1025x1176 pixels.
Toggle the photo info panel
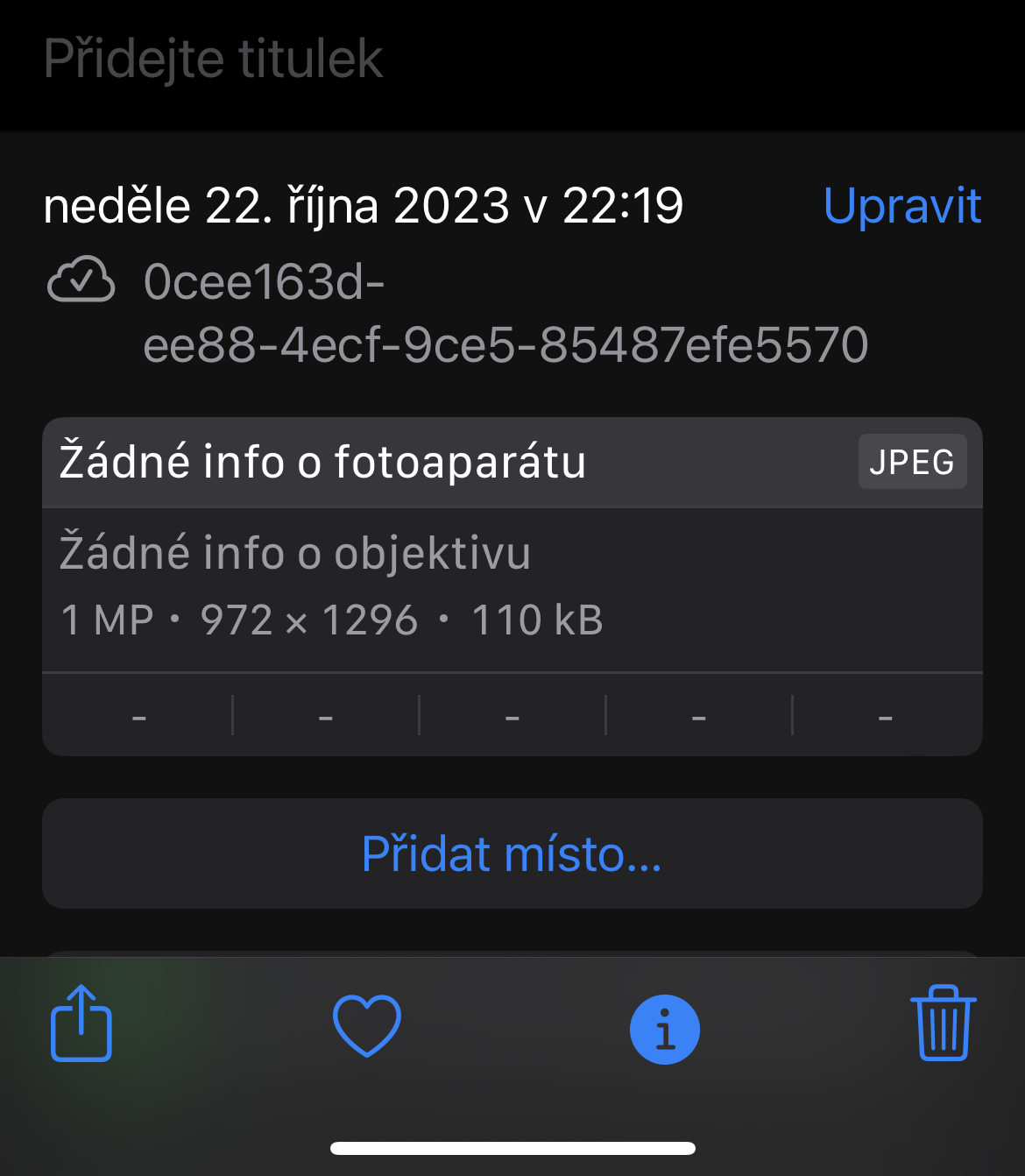click(665, 1030)
